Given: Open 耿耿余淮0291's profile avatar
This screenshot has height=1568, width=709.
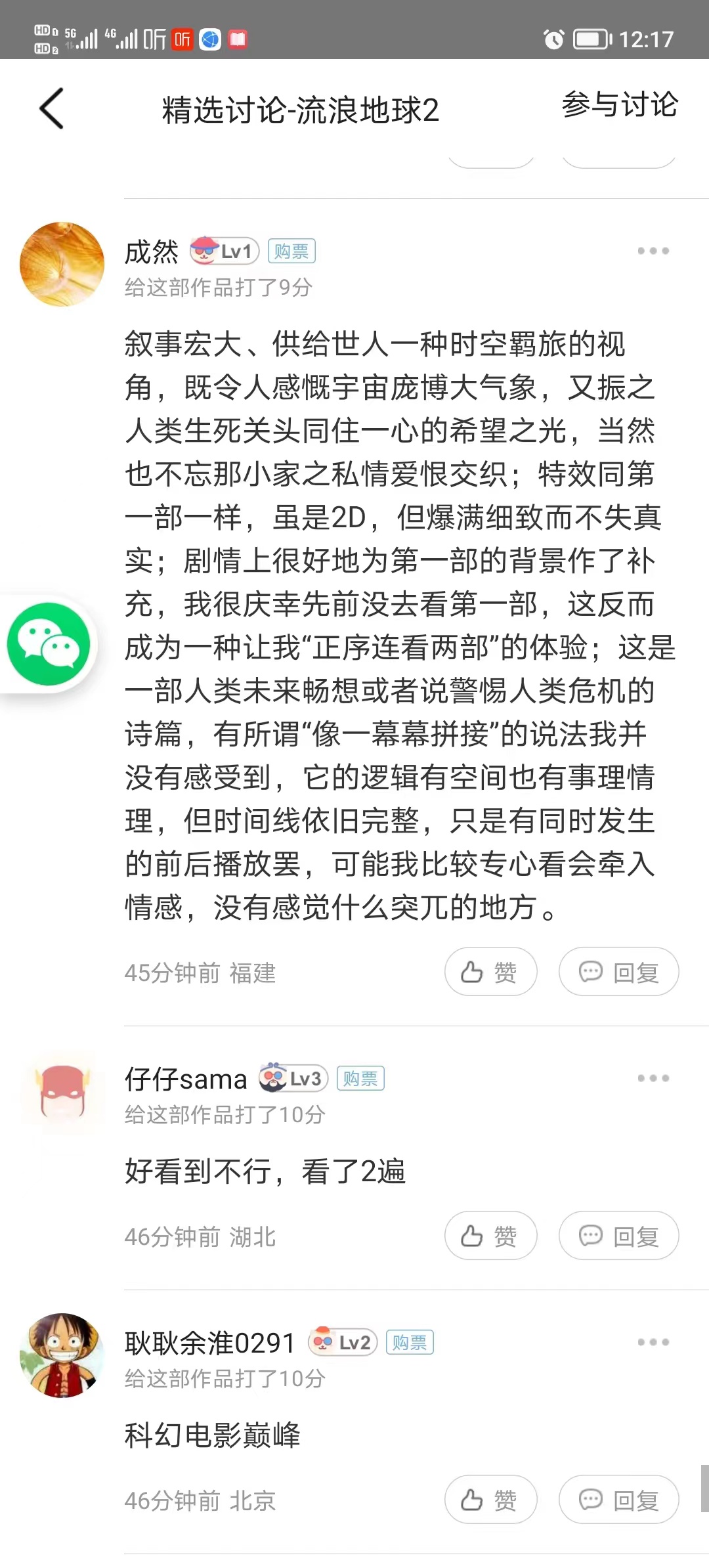Looking at the screenshot, I should (62, 1355).
